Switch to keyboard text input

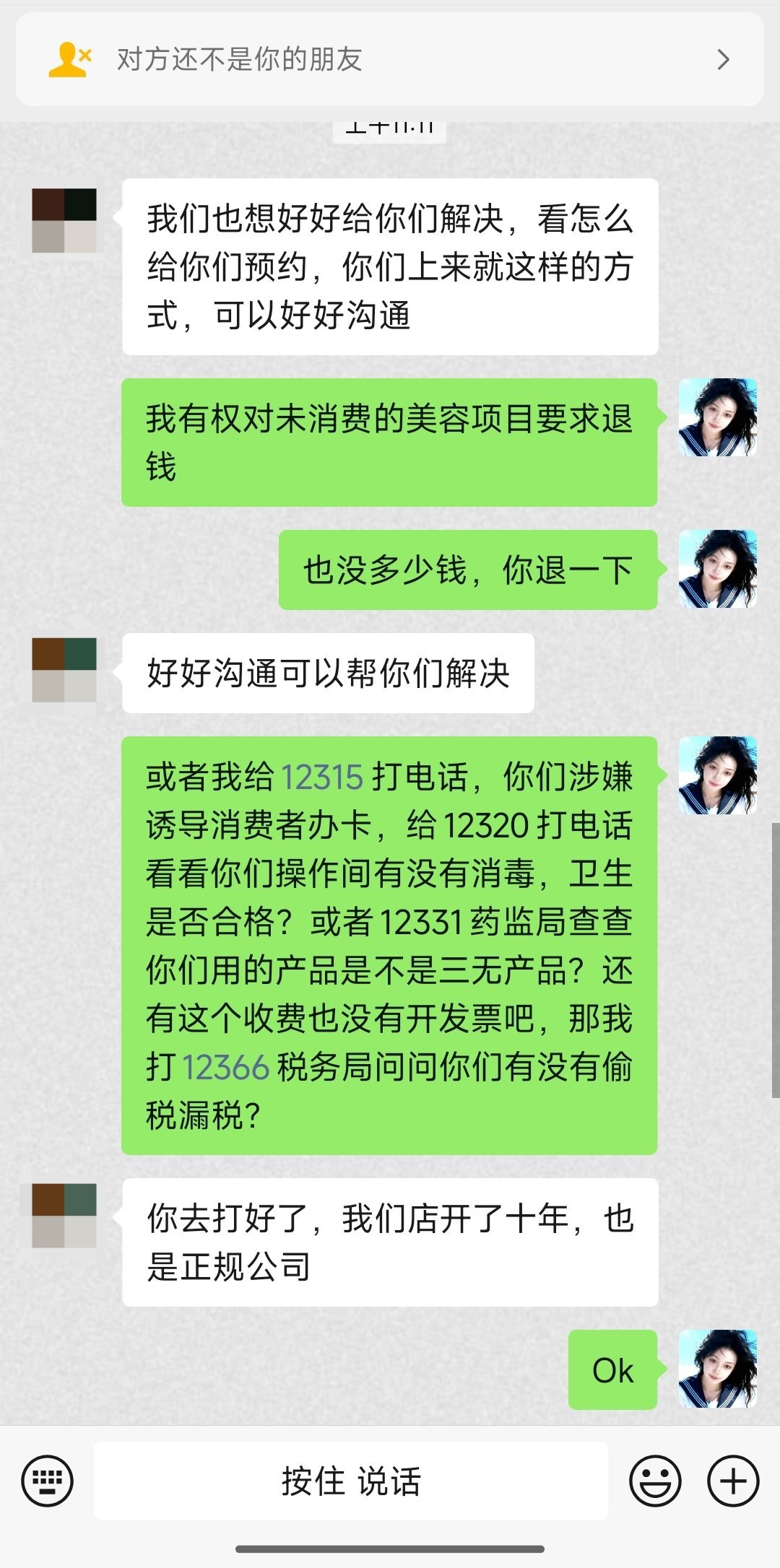pos(48,1481)
